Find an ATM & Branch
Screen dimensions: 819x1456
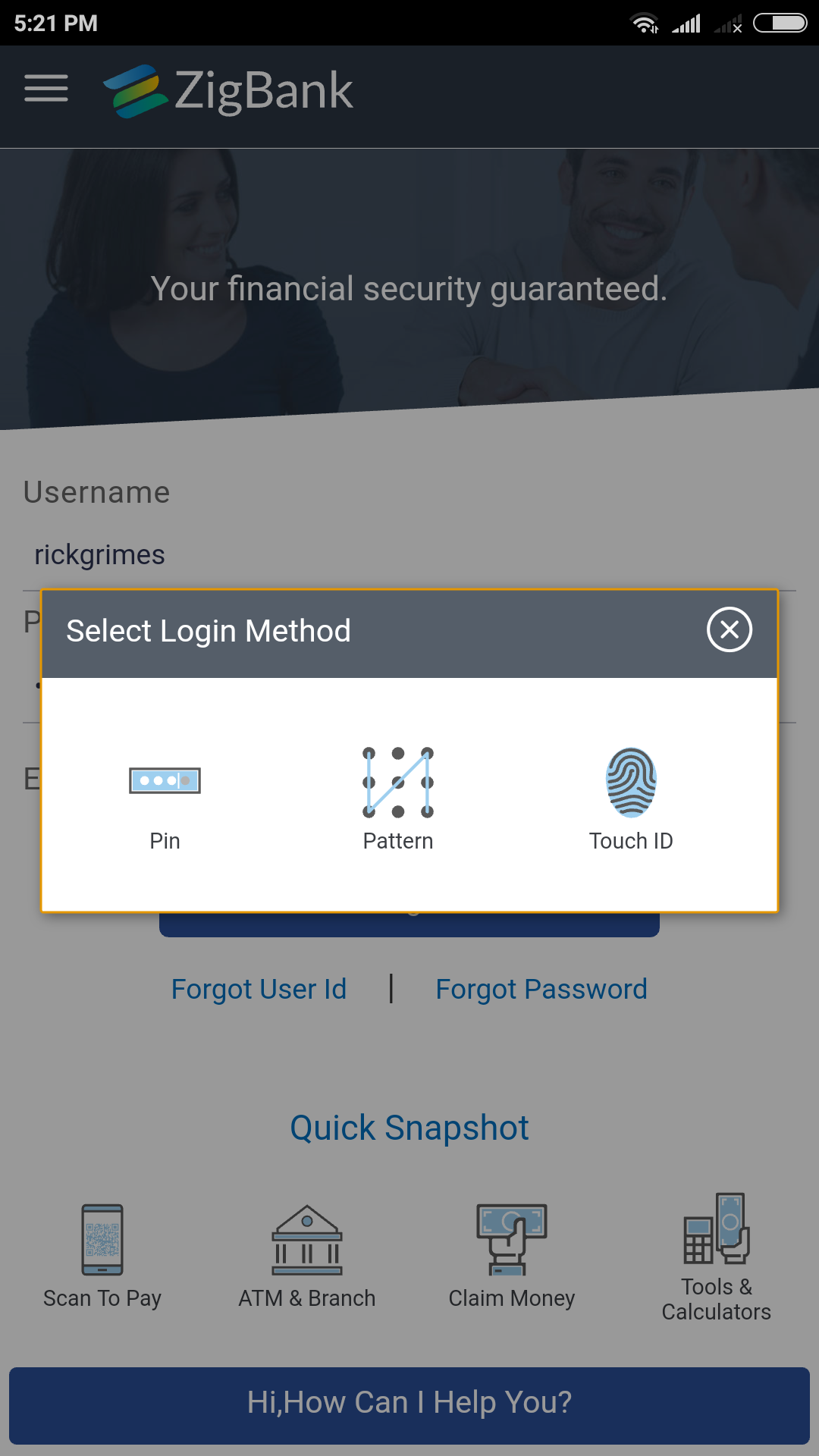pyautogui.click(x=307, y=1255)
